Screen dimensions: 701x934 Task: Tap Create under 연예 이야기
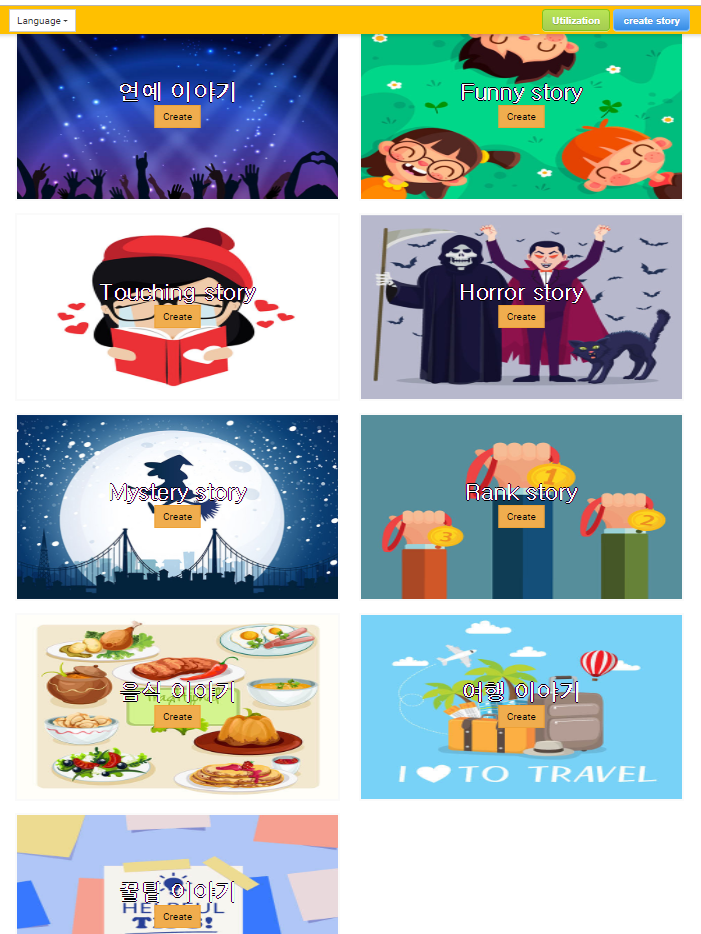(x=177, y=117)
